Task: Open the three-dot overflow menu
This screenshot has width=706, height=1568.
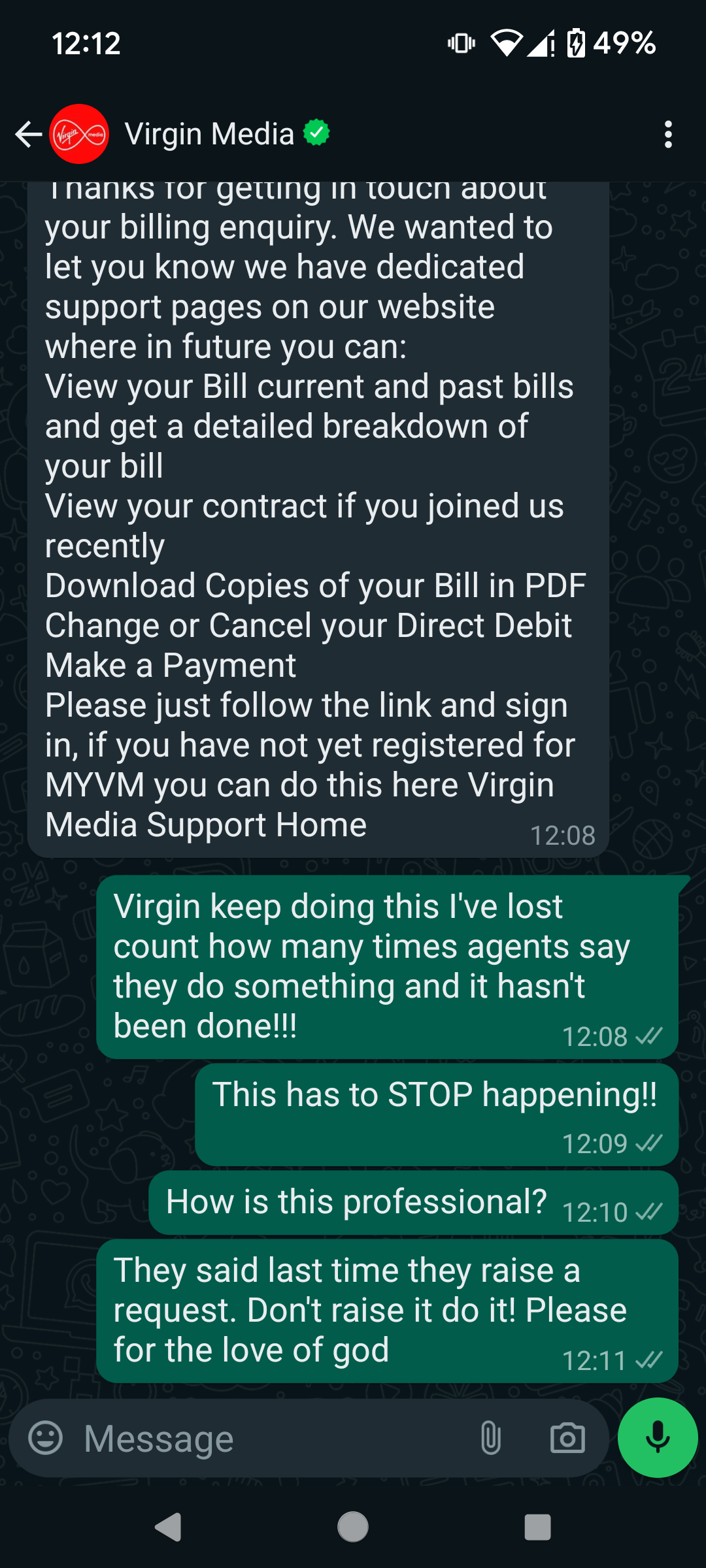Action: point(667,135)
